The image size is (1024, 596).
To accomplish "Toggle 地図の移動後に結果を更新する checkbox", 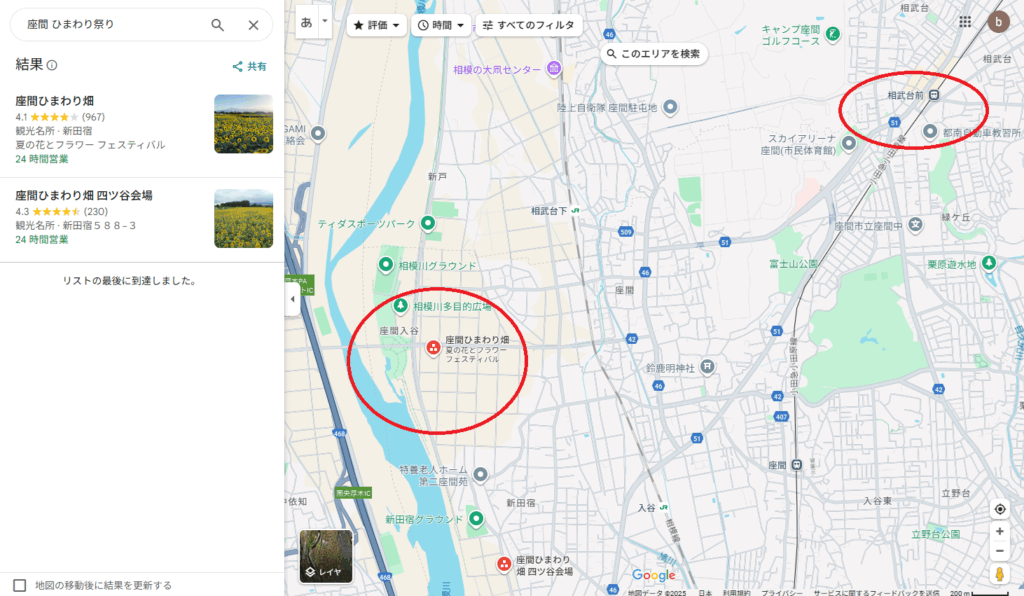I will (20, 585).
